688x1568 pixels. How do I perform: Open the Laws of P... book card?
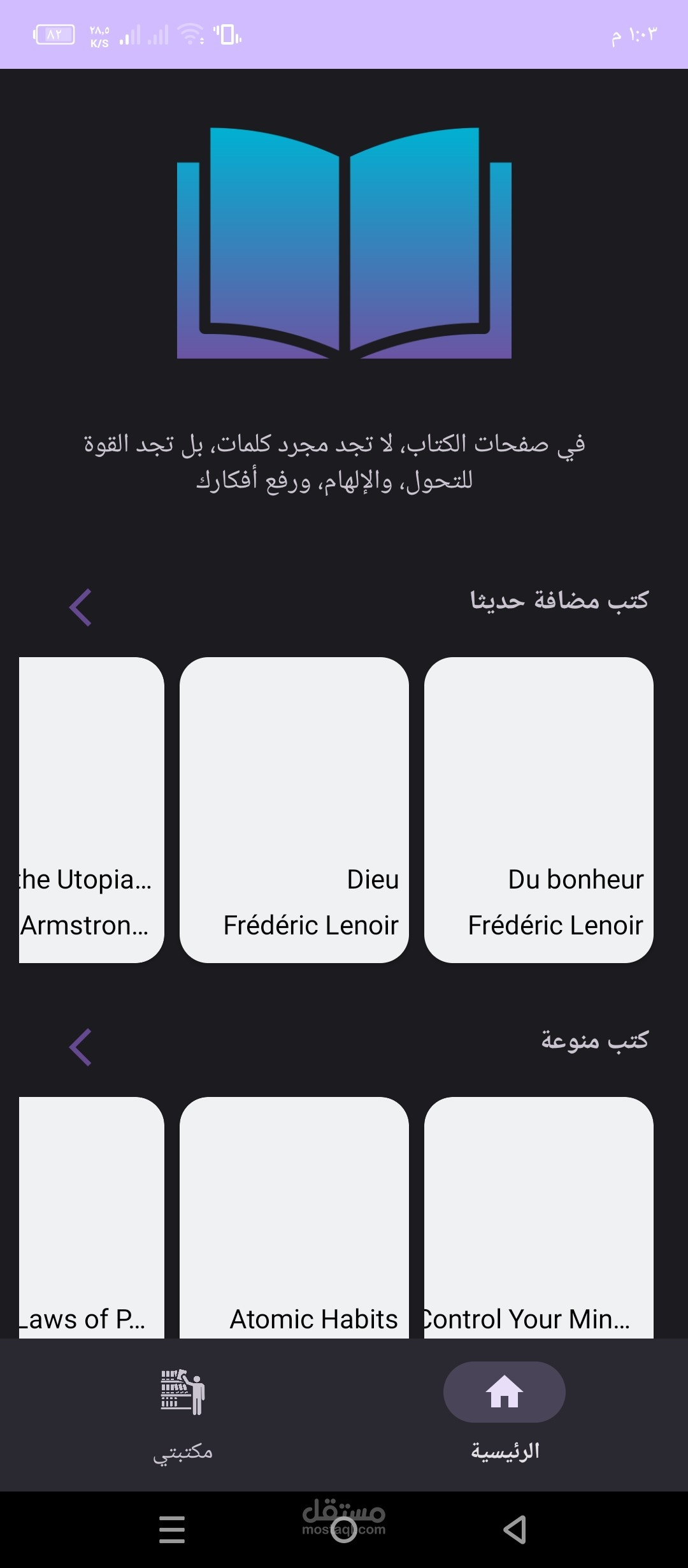tap(92, 1217)
